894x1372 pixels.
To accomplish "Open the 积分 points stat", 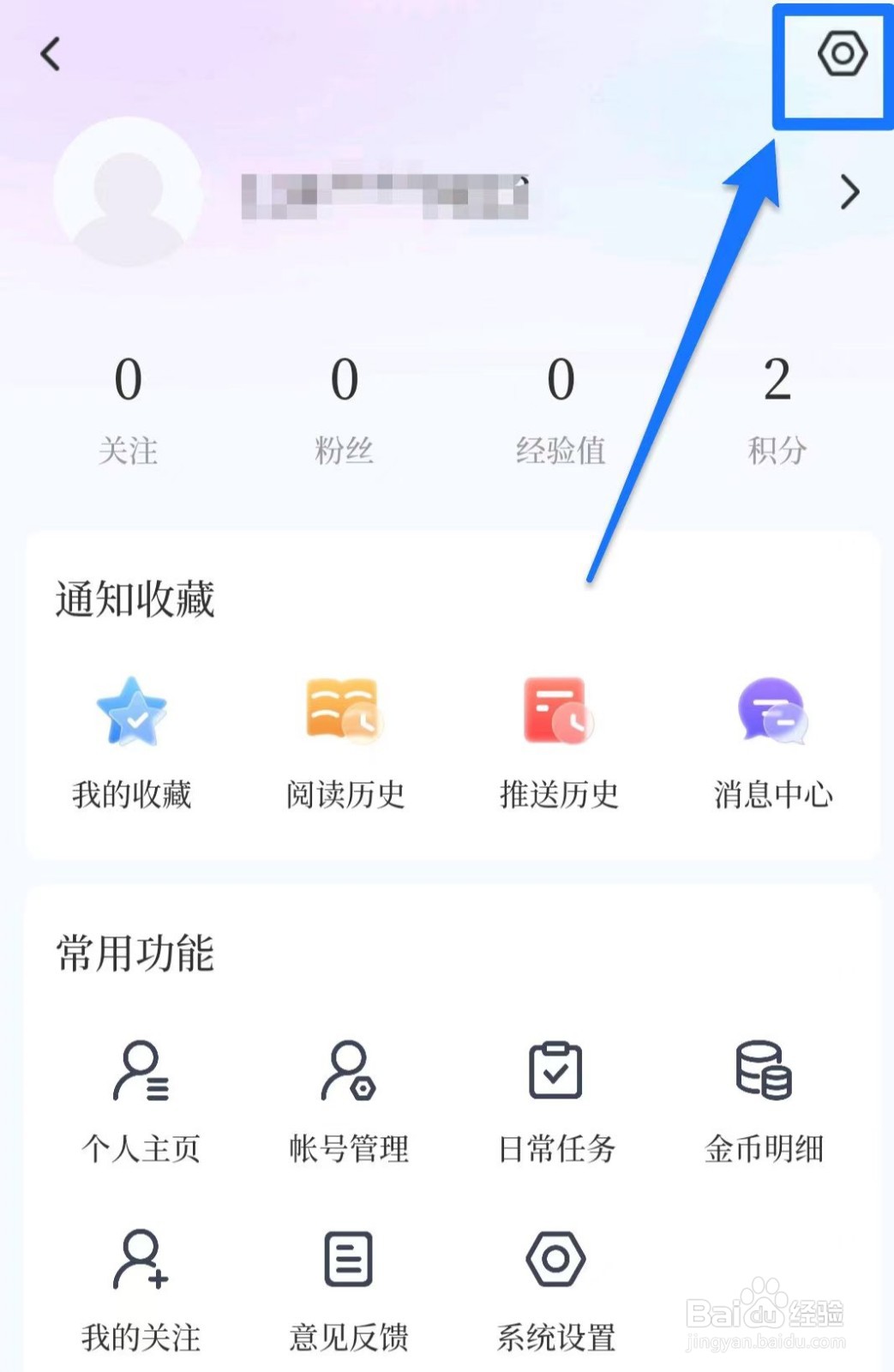I will [x=777, y=409].
